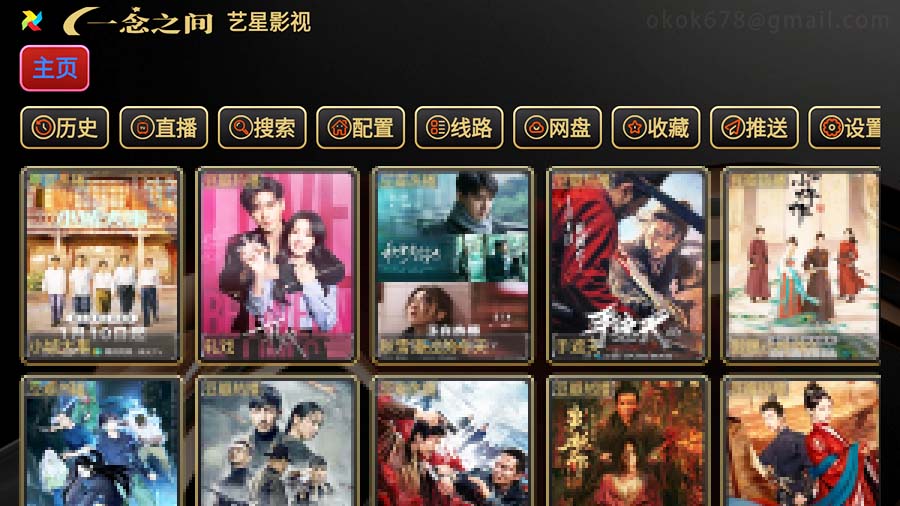Open the cream-colored costume drama poster
Screen dimensions: 900x506
(x=803, y=264)
